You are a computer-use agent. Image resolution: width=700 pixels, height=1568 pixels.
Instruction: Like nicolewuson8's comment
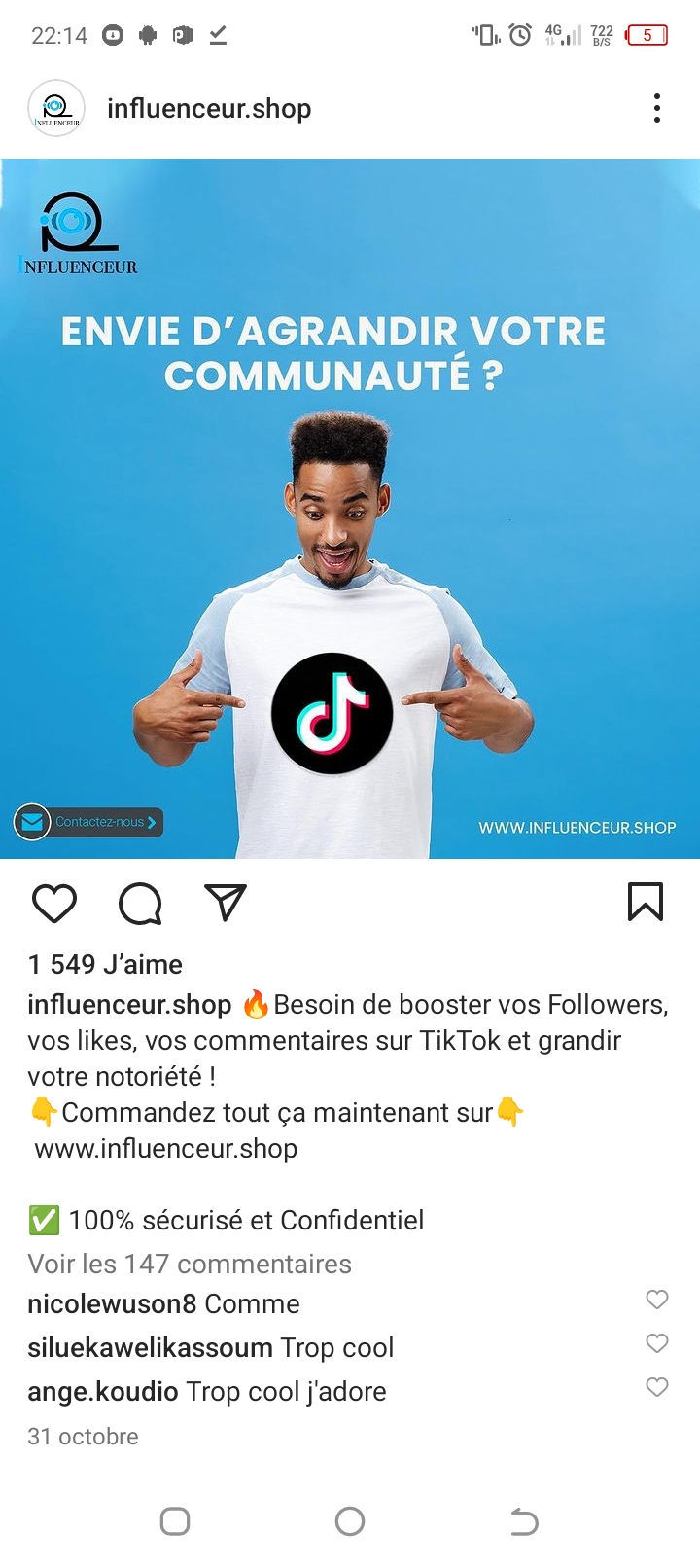pos(657,1300)
